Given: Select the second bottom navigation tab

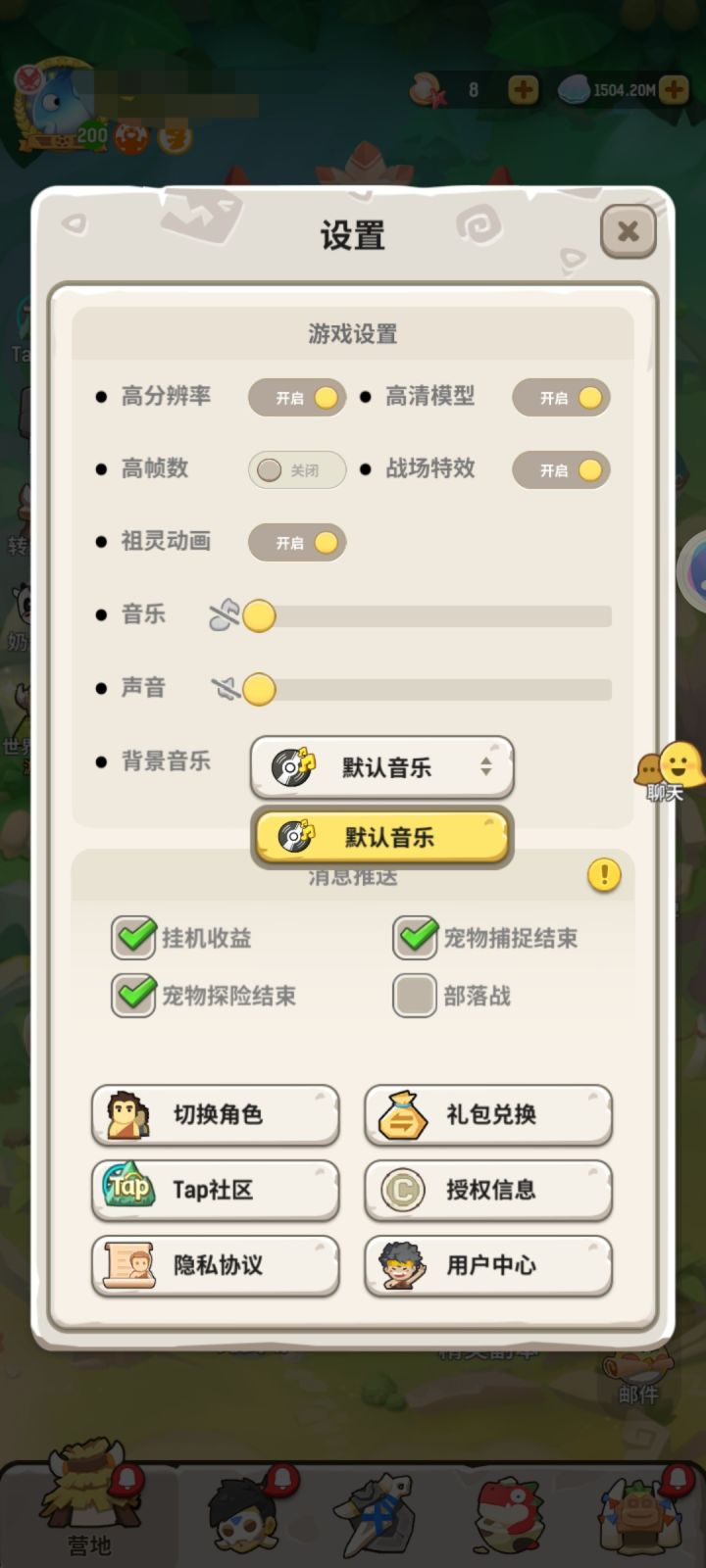Looking at the screenshot, I should pos(243,1514).
